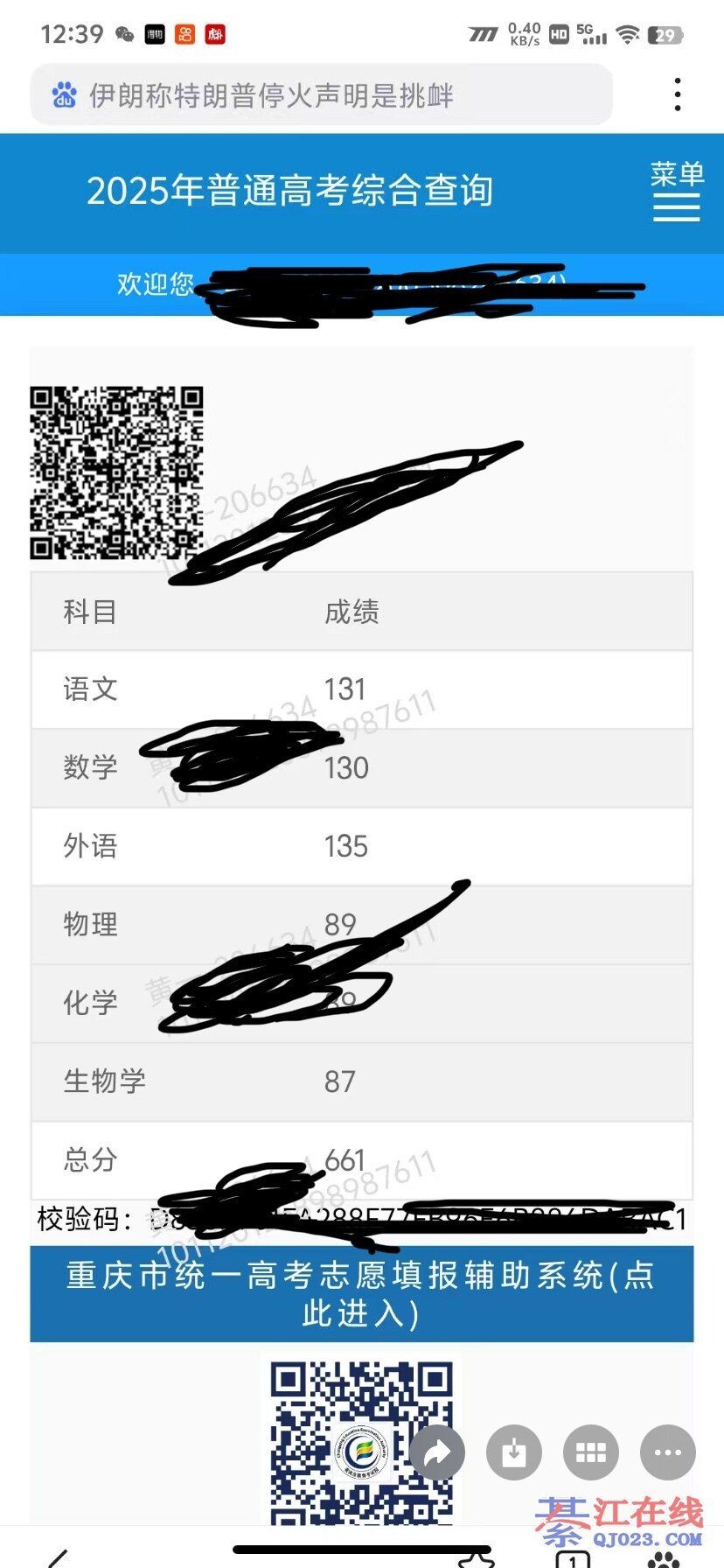Open the 菜单 hamburger menu
The height and width of the screenshot is (1568, 724).
click(x=677, y=192)
